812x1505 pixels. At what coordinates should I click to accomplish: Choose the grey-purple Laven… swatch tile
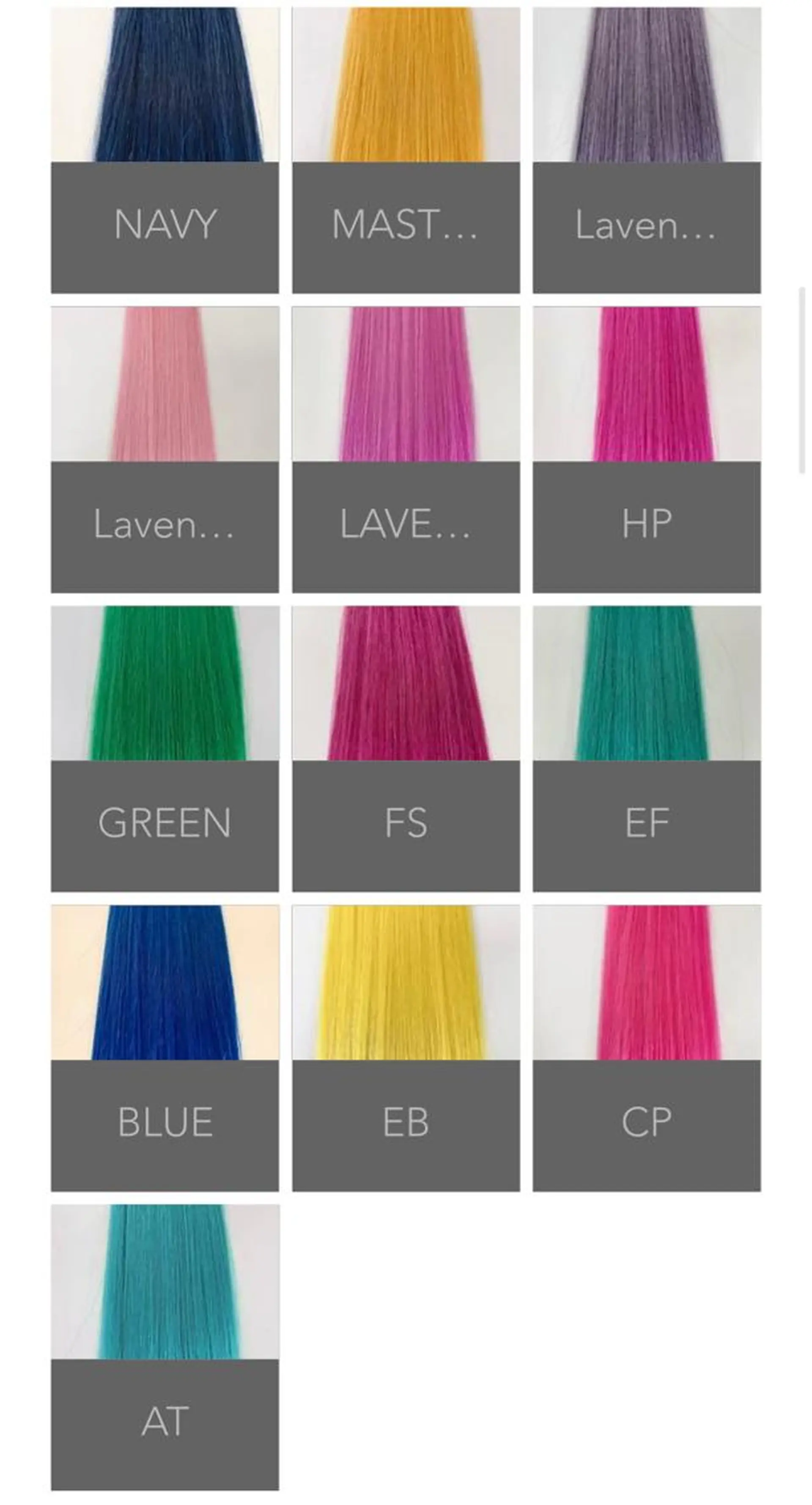coord(647,150)
